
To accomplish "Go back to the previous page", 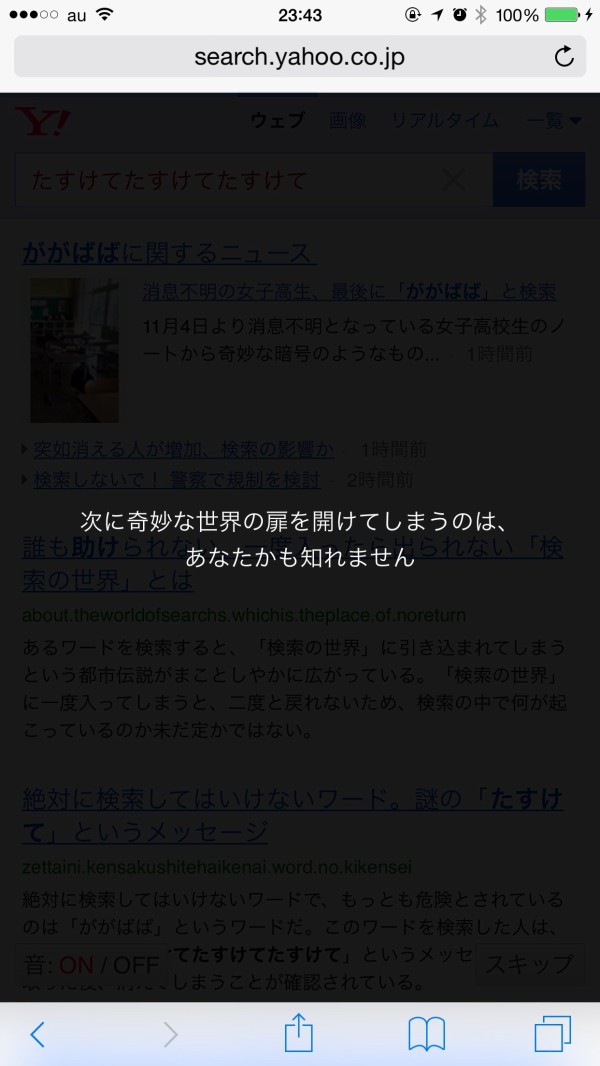I will click(38, 1034).
